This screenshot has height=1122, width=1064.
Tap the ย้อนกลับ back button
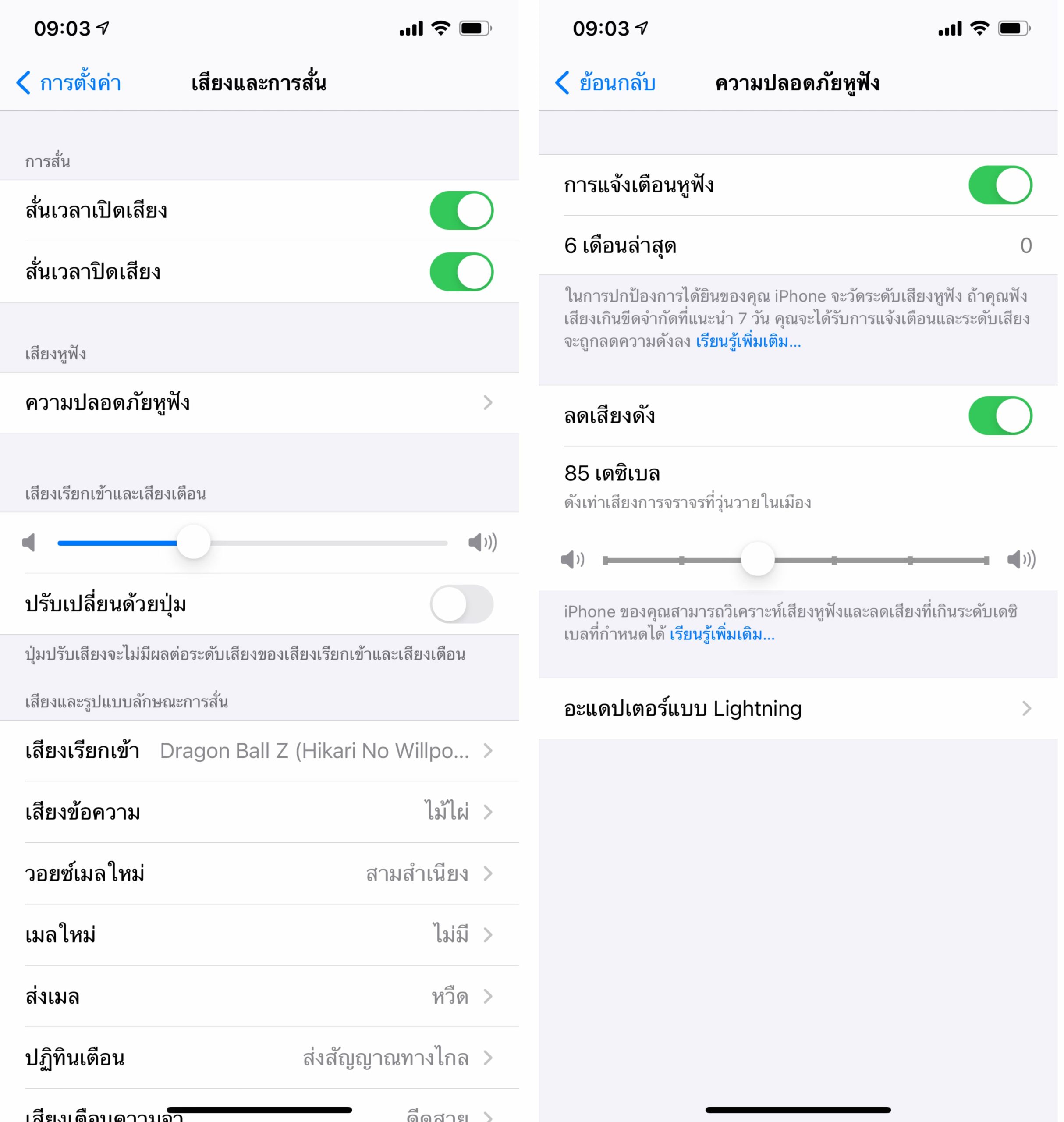click(605, 83)
